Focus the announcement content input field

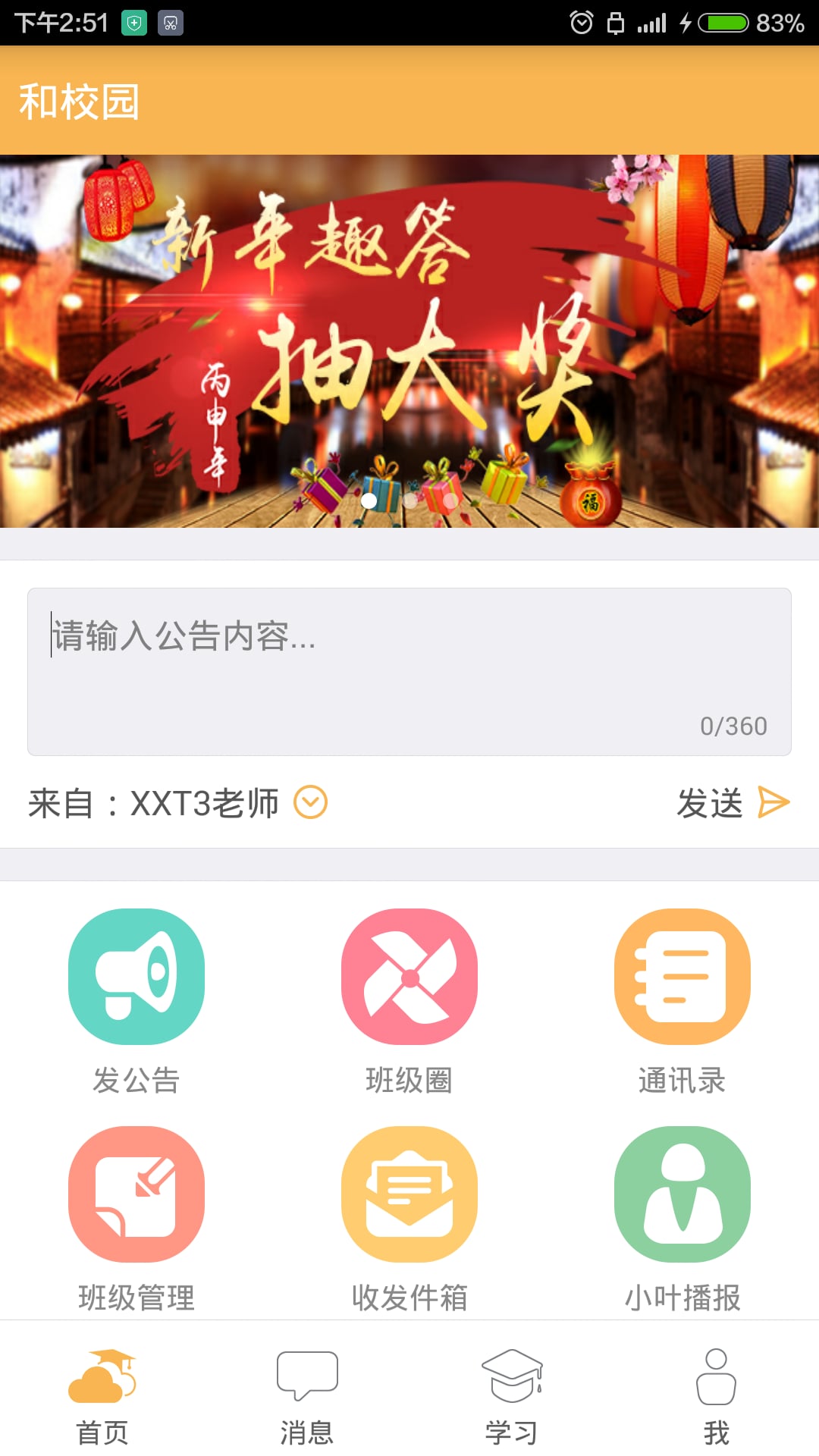(409, 672)
